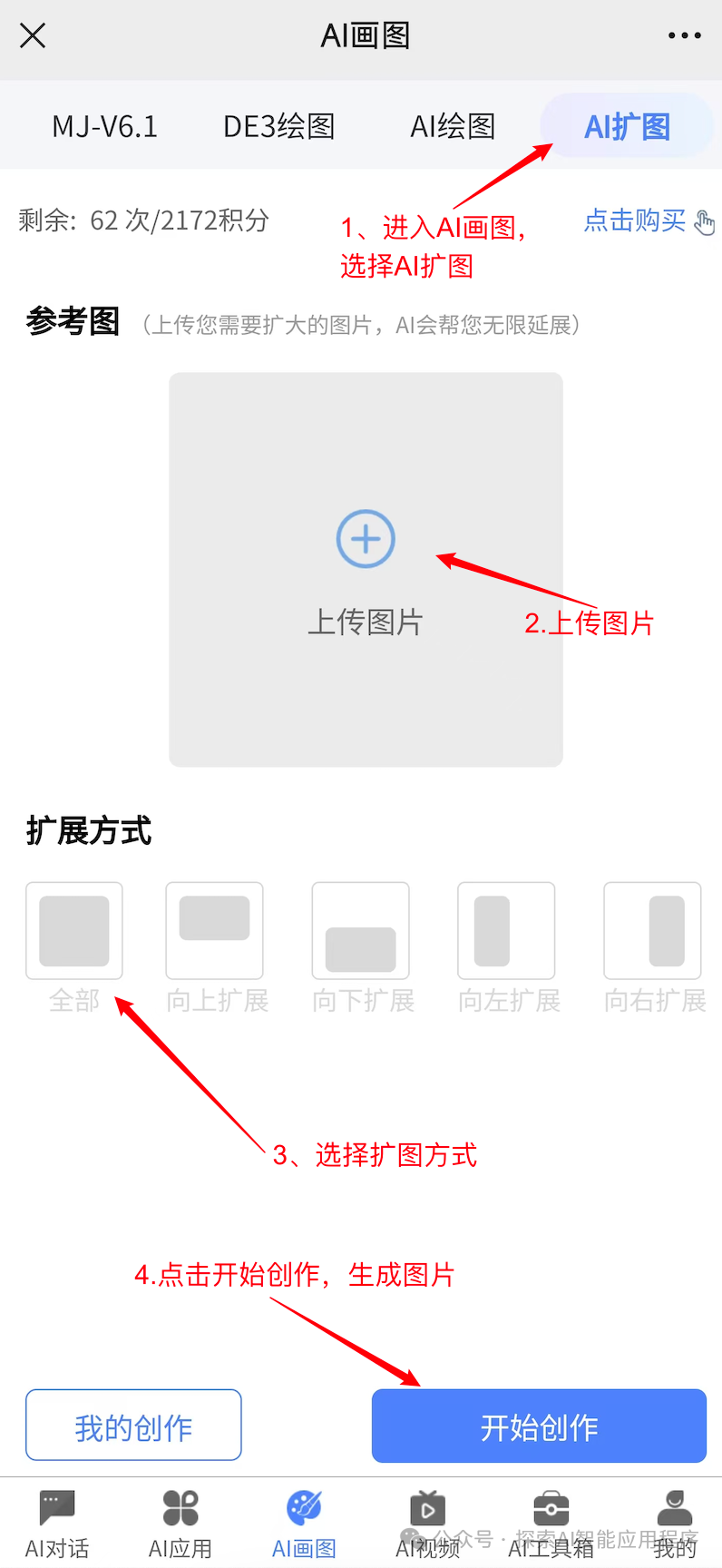This screenshot has height=1568, width=722.
Task: Select the AI扩图 tab
Action: point(627,126)
